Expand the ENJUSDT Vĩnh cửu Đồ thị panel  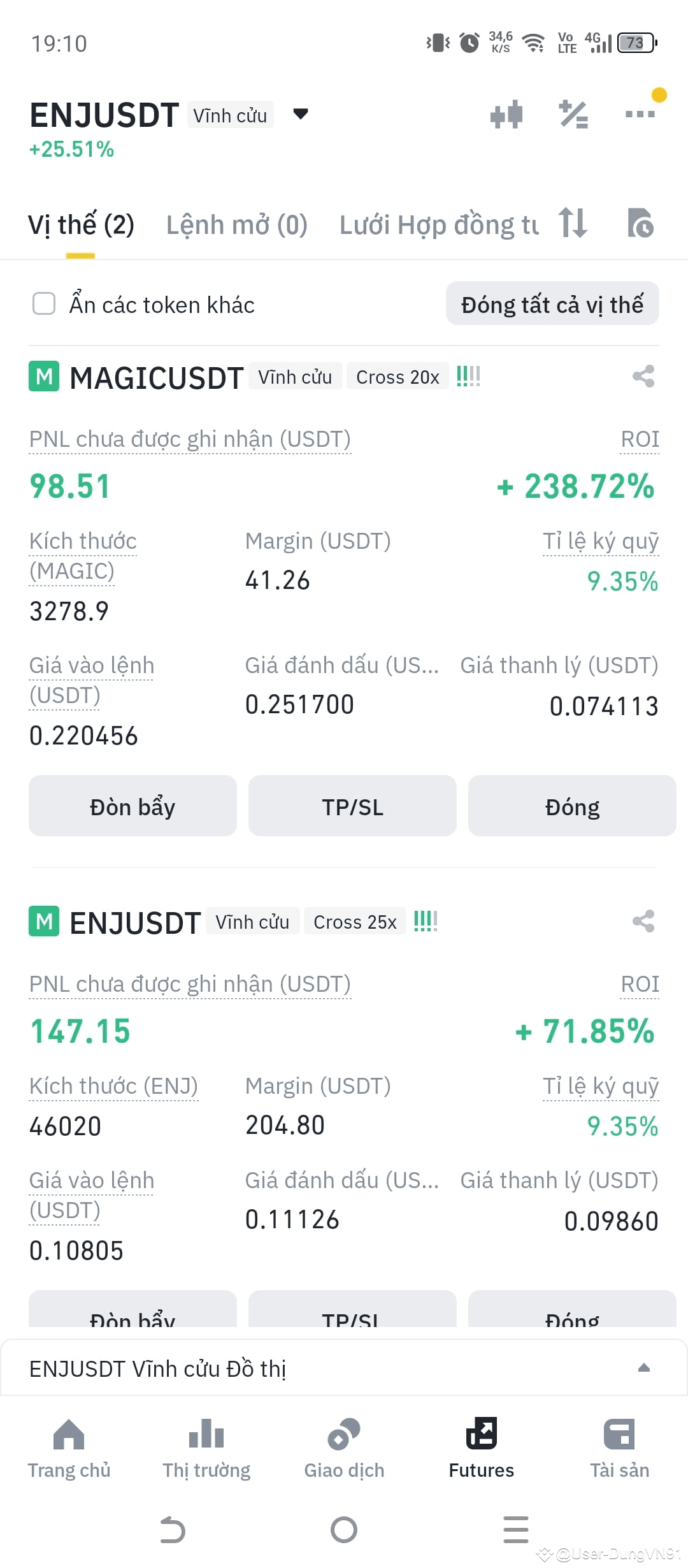pyautogui.click(x=344, y=1368)
